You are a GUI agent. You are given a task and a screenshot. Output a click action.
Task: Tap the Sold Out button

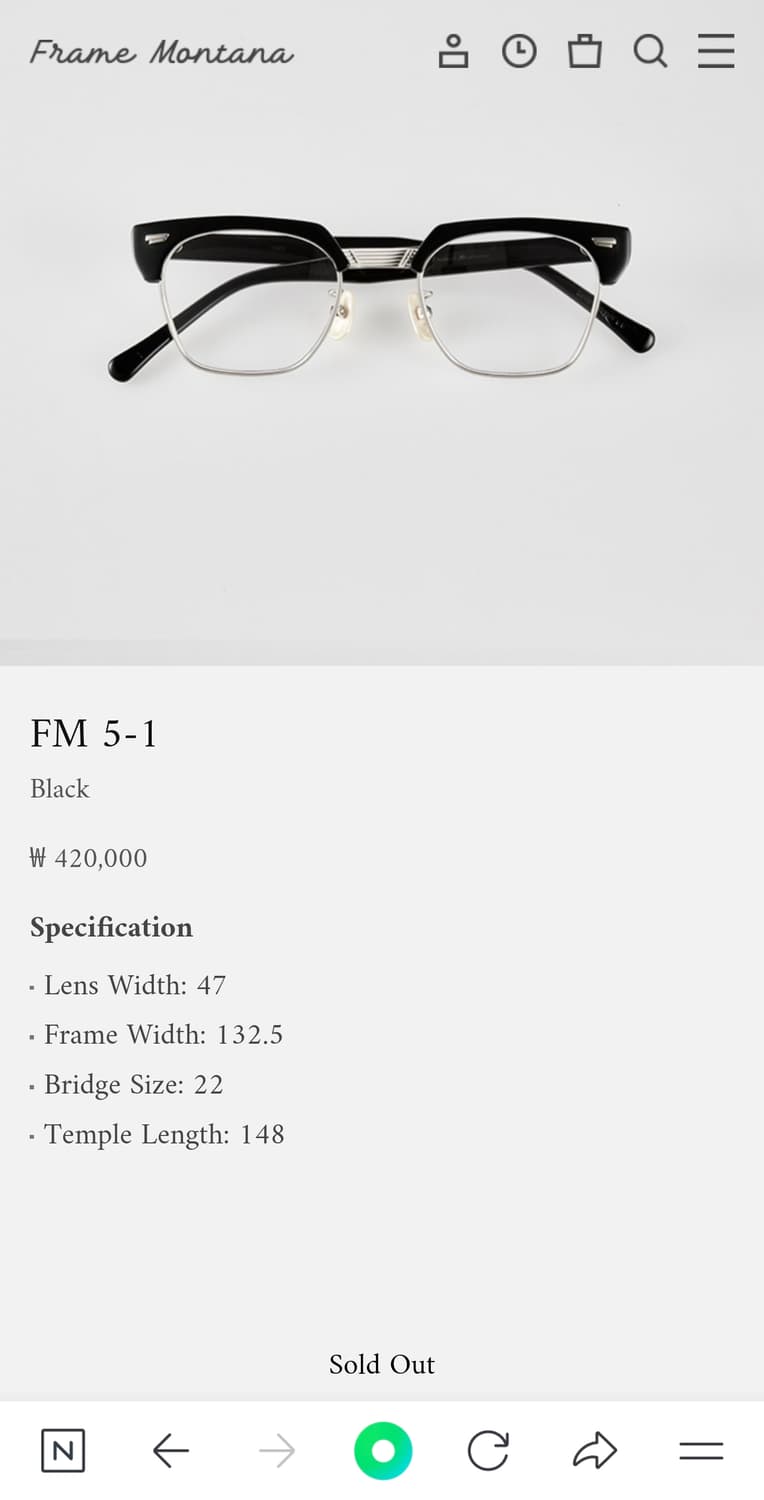[x=382, y=1364]
